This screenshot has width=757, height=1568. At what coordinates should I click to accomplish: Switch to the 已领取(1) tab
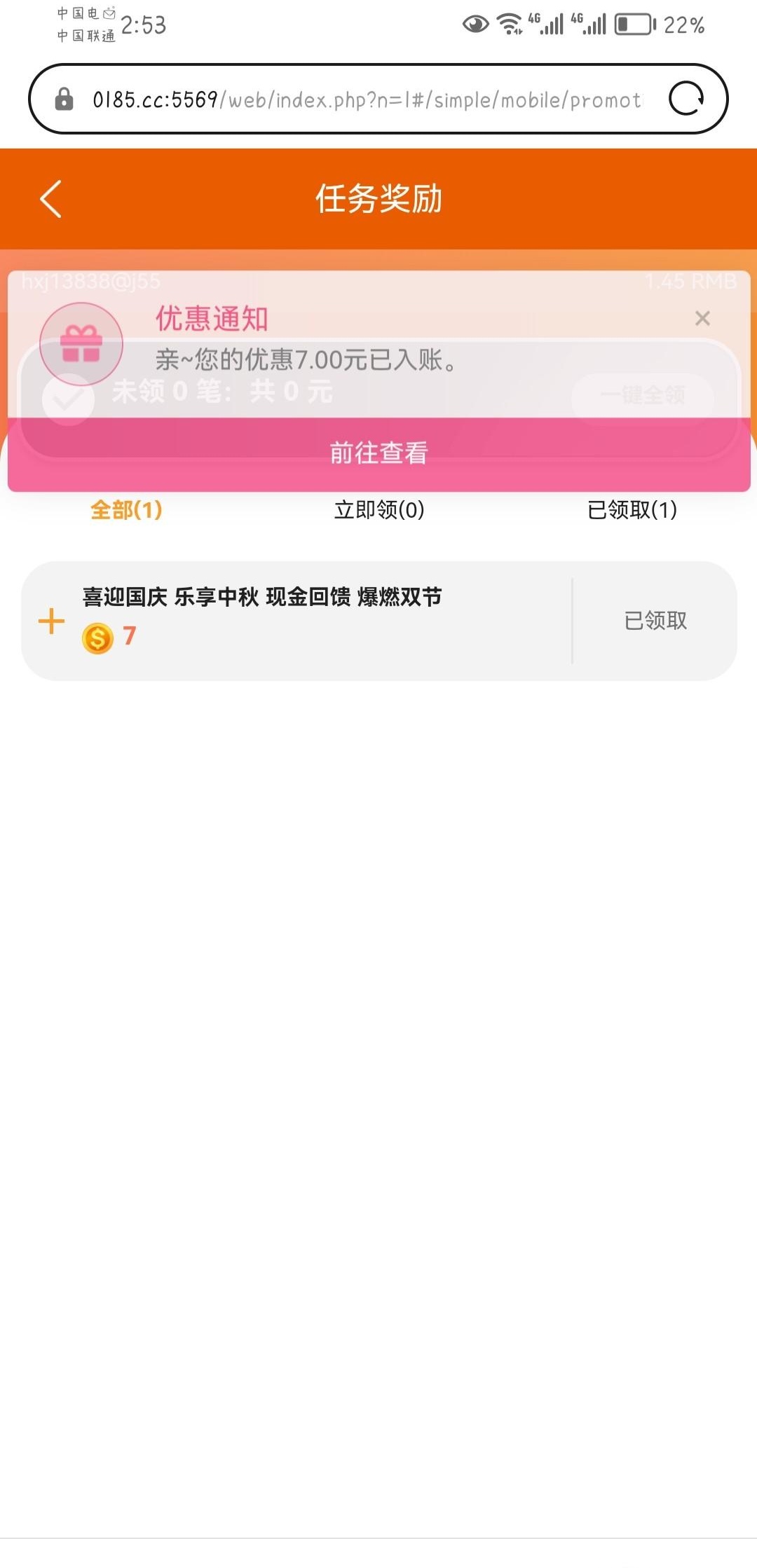[x=632, y=510]
